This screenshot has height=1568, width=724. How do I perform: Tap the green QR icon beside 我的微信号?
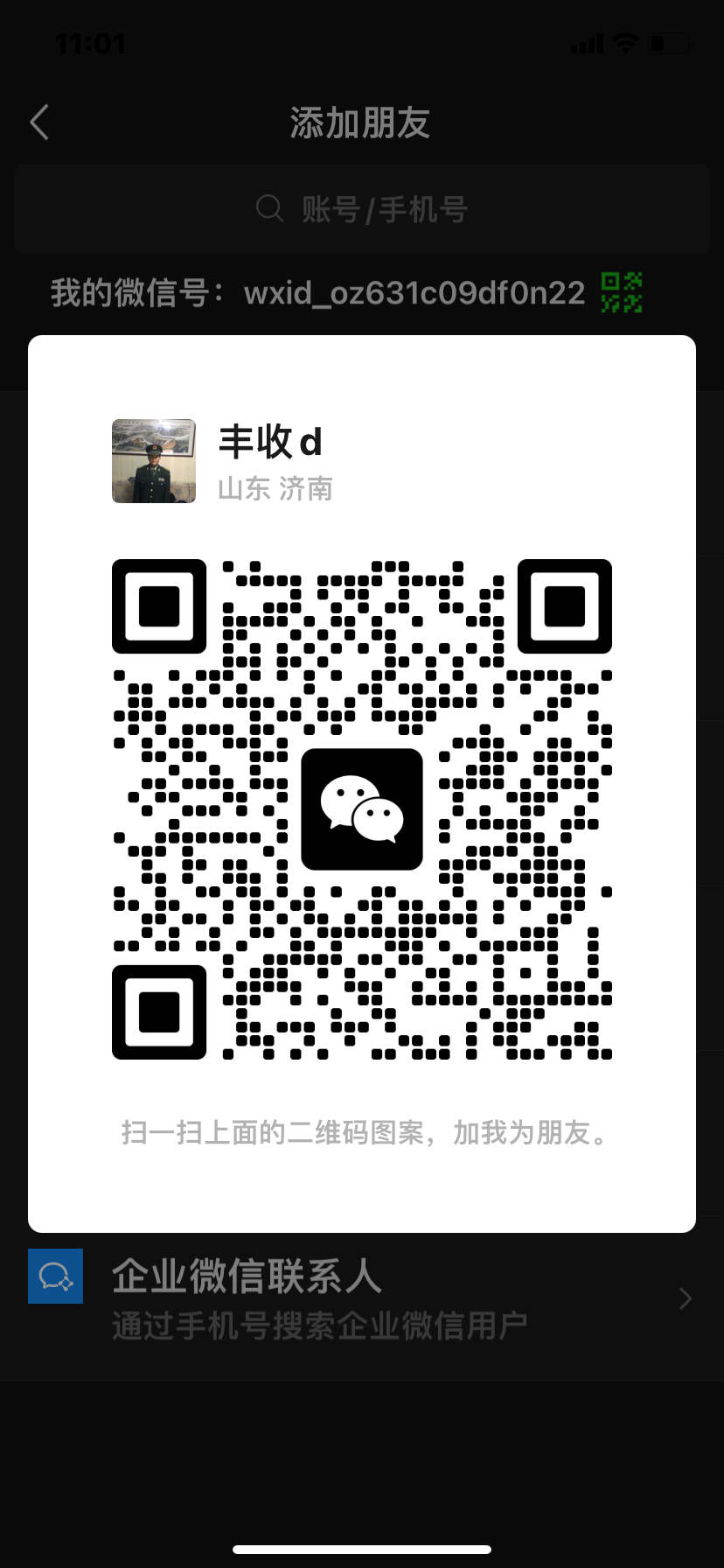[622, 292]
